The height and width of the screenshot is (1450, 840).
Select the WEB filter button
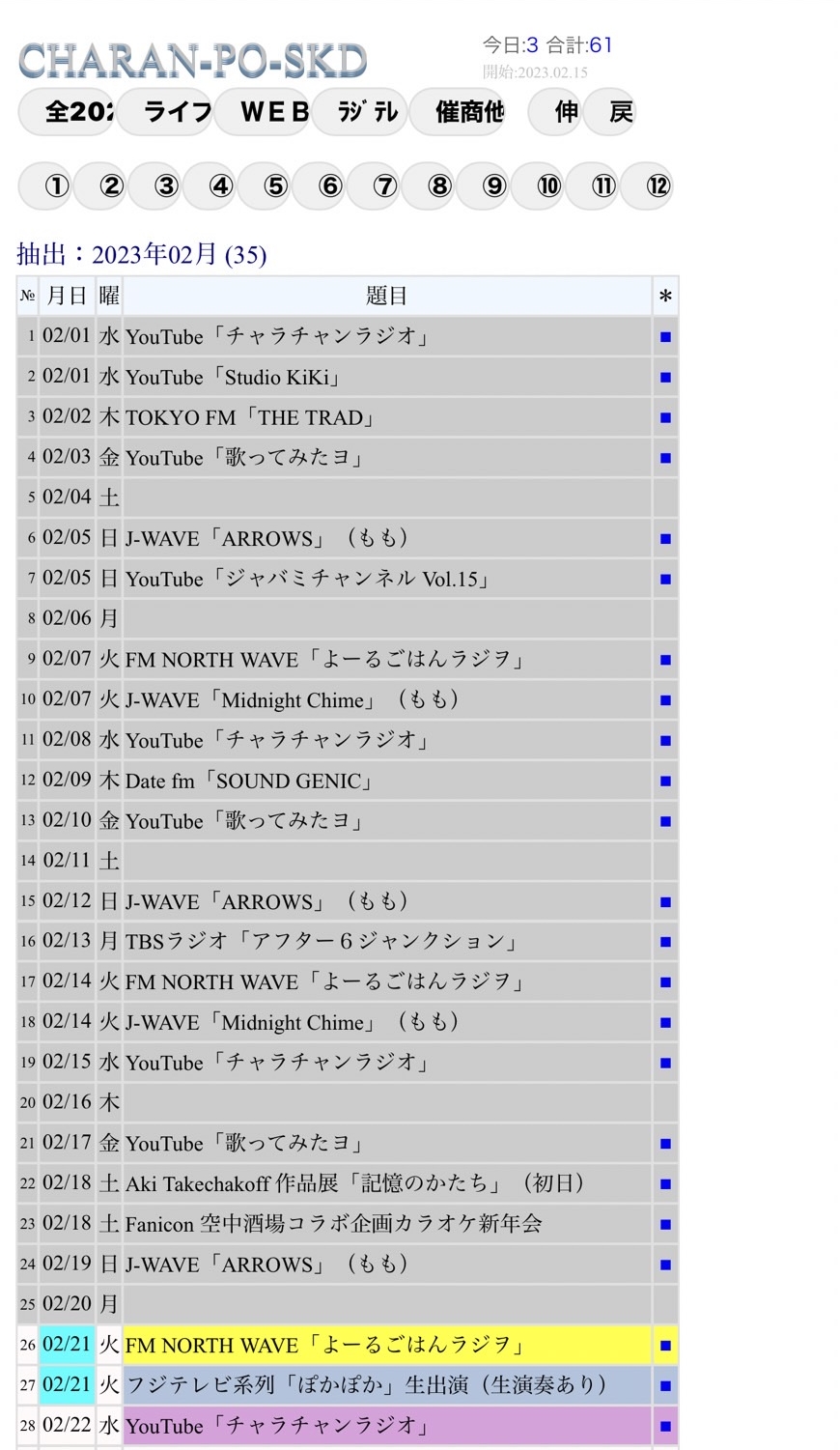pyautogui.click(x=263, y=112)
